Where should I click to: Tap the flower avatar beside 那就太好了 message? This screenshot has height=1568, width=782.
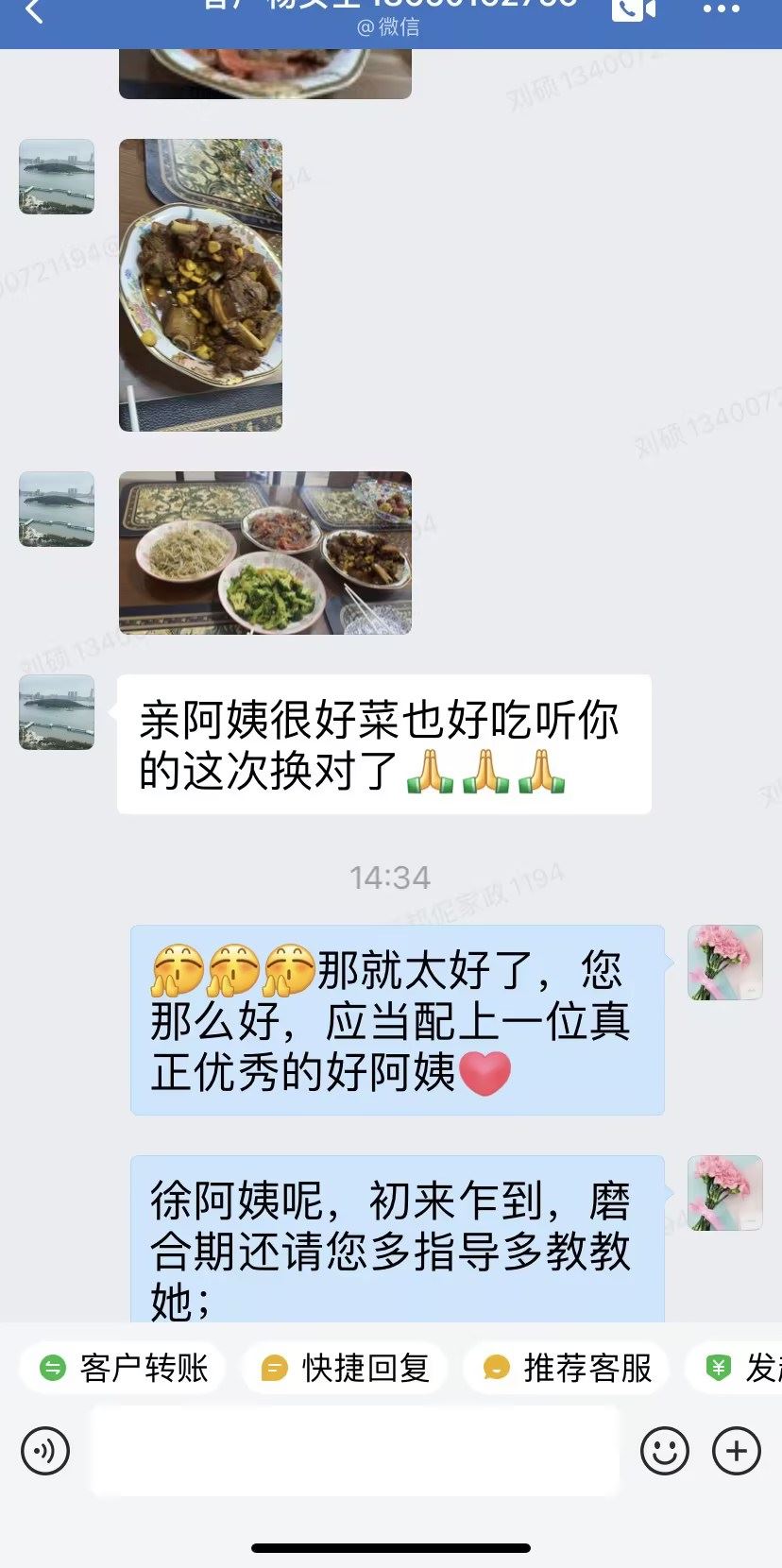[724, 963]
